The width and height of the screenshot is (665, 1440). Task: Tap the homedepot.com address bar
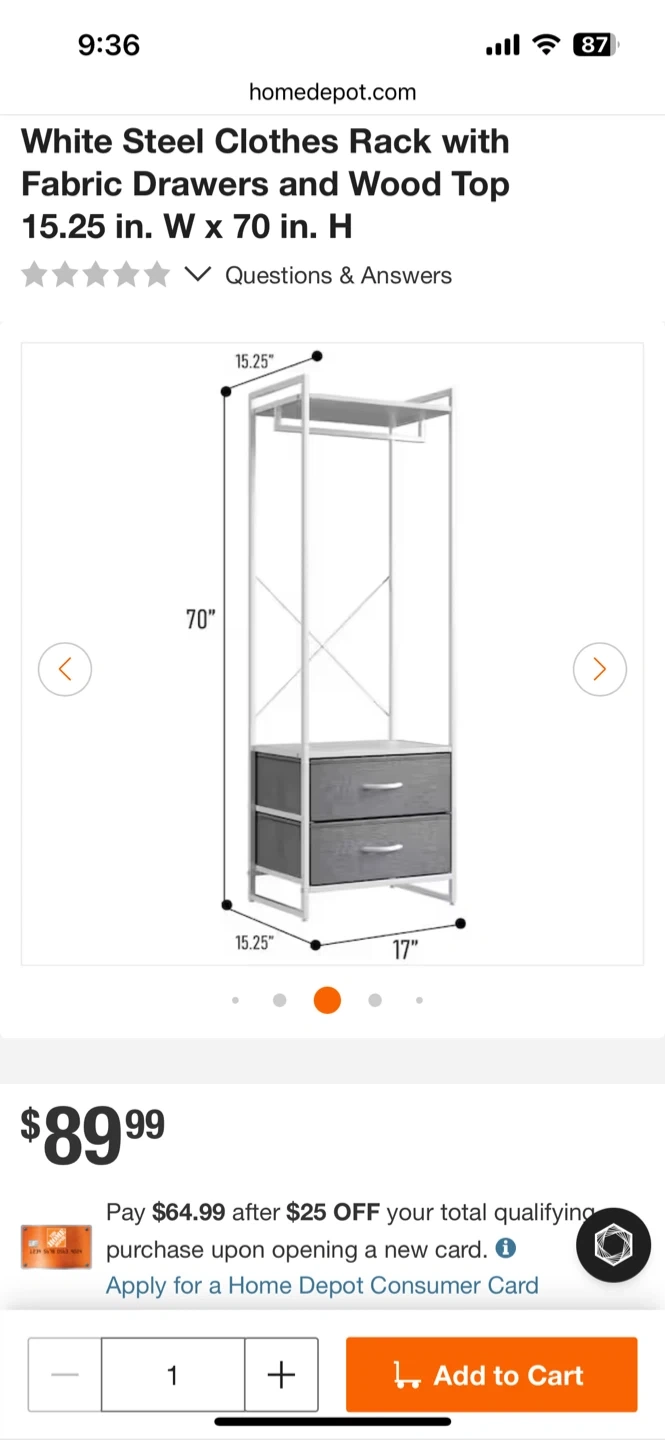(x=332, y=93)
